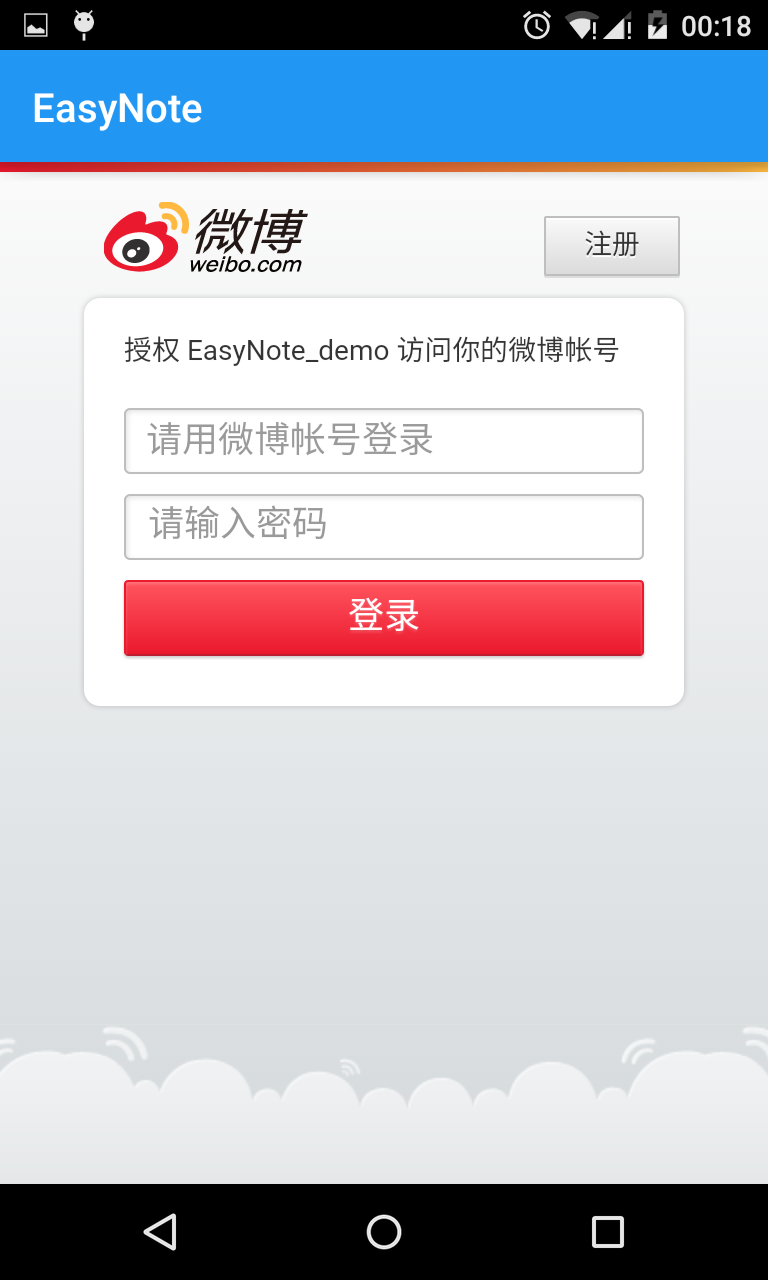
Task: Return to the home screen
Action: click(384, 1232)
